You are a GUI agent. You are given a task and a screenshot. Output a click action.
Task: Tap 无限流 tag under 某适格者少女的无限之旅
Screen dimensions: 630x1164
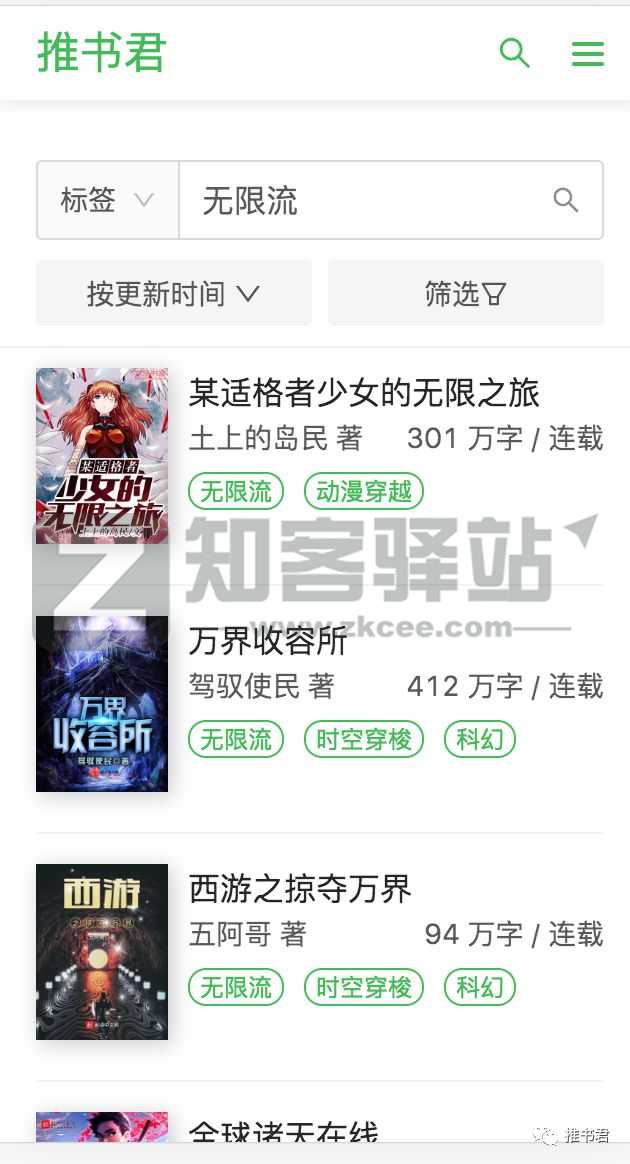236,491
